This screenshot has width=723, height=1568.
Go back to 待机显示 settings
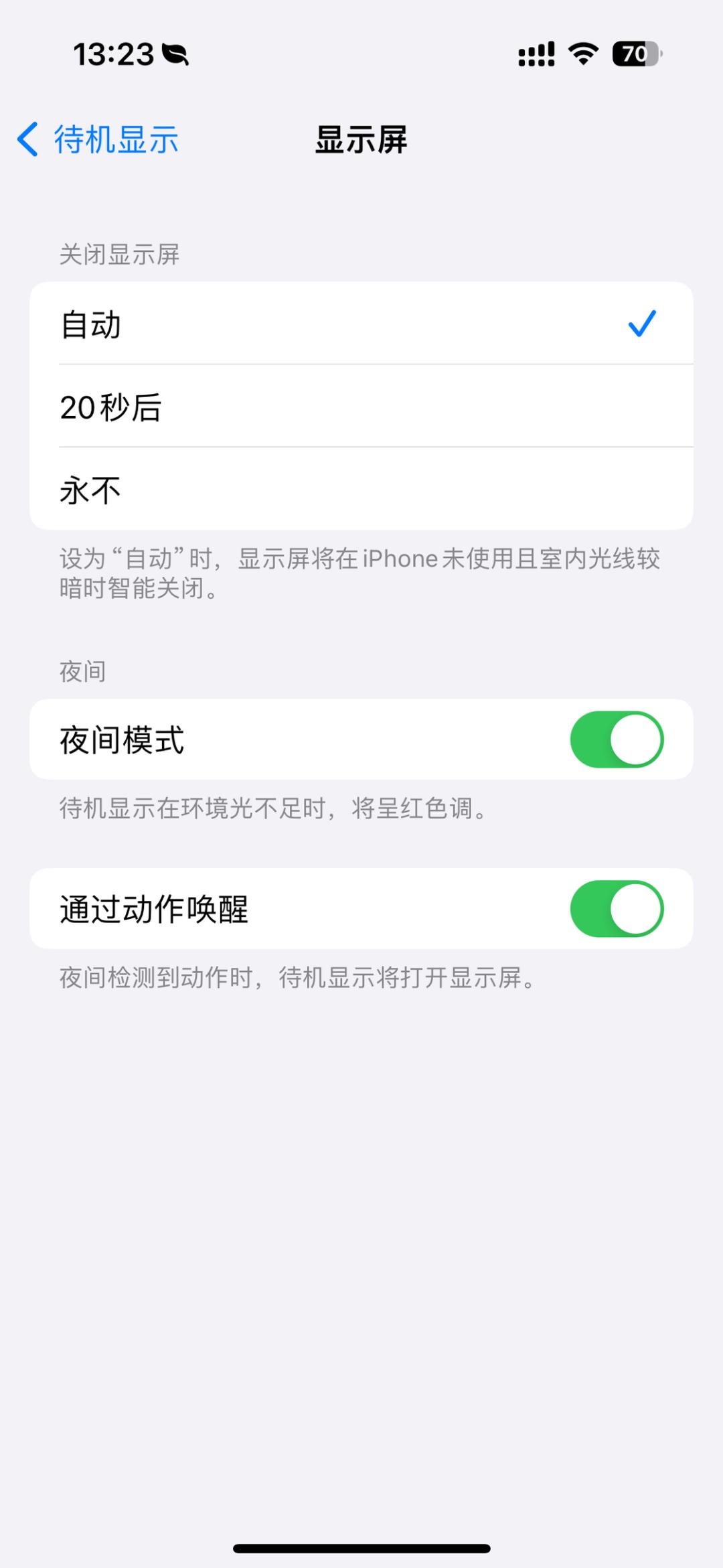pos(98,139)
